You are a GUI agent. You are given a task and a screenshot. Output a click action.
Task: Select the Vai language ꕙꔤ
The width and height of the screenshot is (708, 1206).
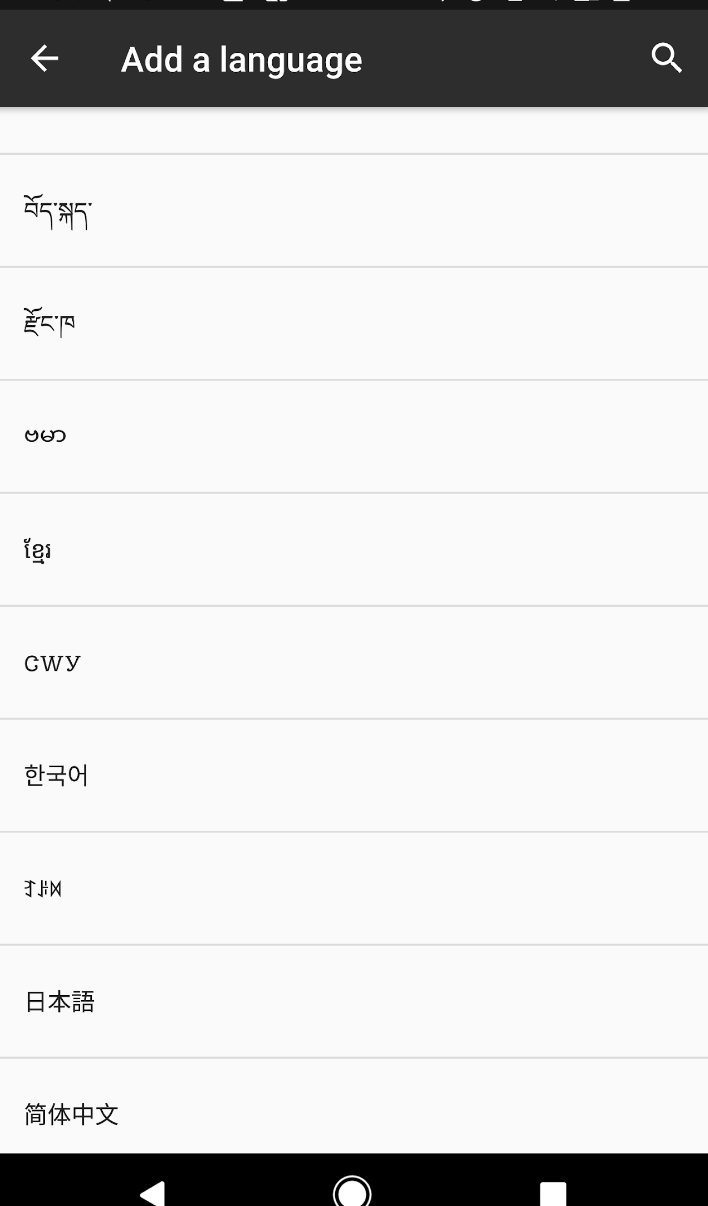(354, 889)
